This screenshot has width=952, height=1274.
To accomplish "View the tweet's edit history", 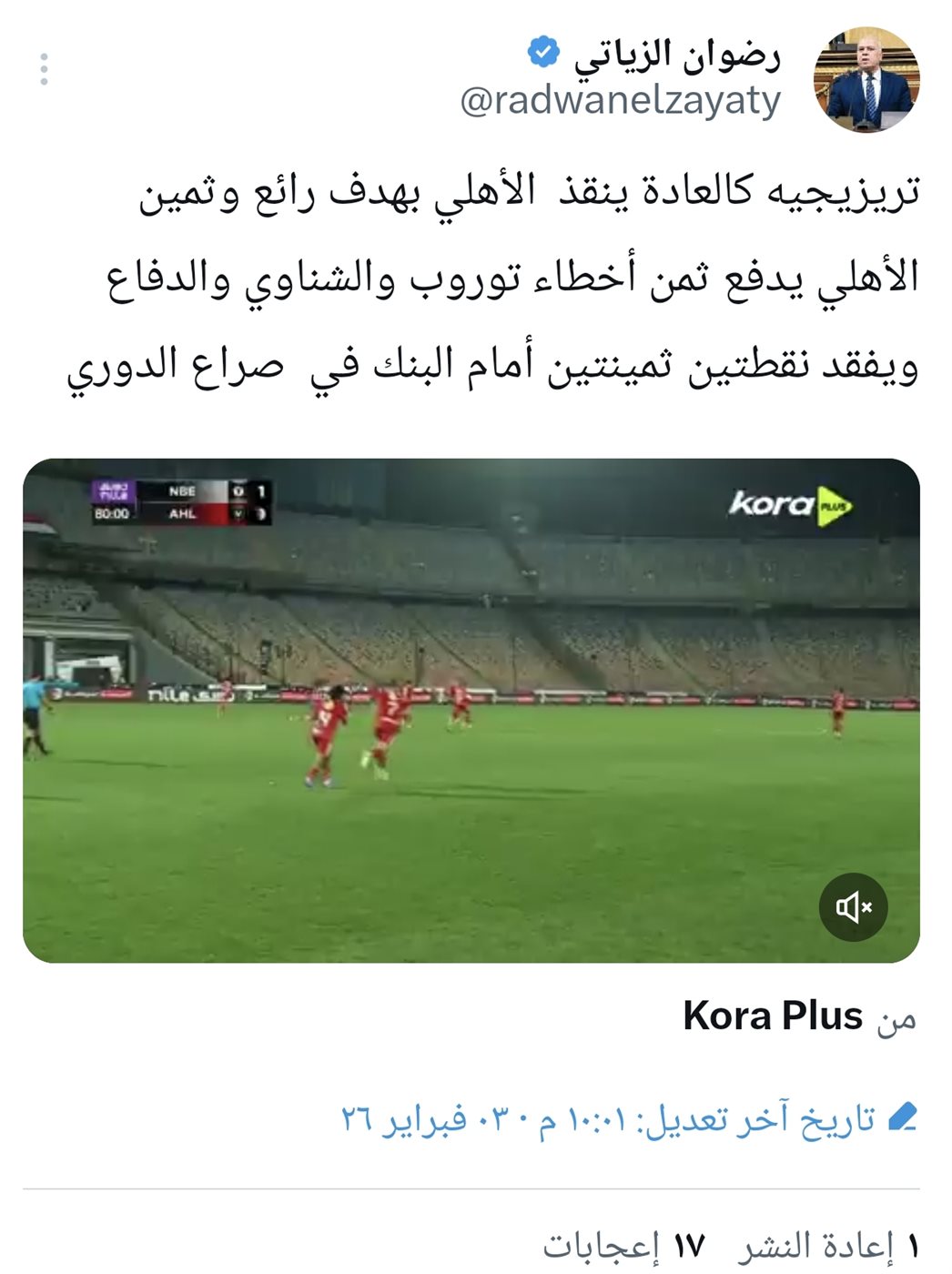I will (628, 1117).
